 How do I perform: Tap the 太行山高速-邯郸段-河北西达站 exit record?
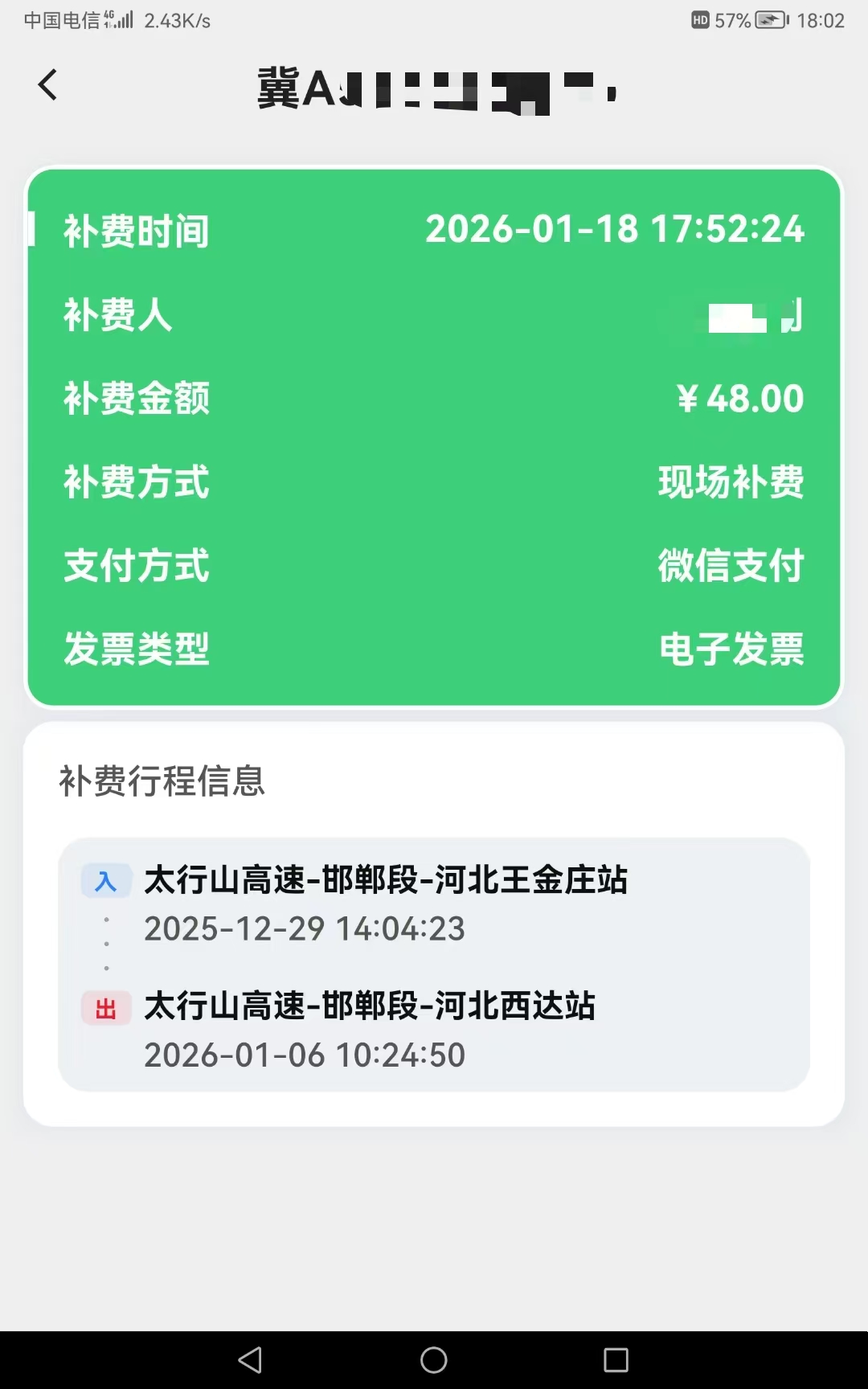point(370,1006)
